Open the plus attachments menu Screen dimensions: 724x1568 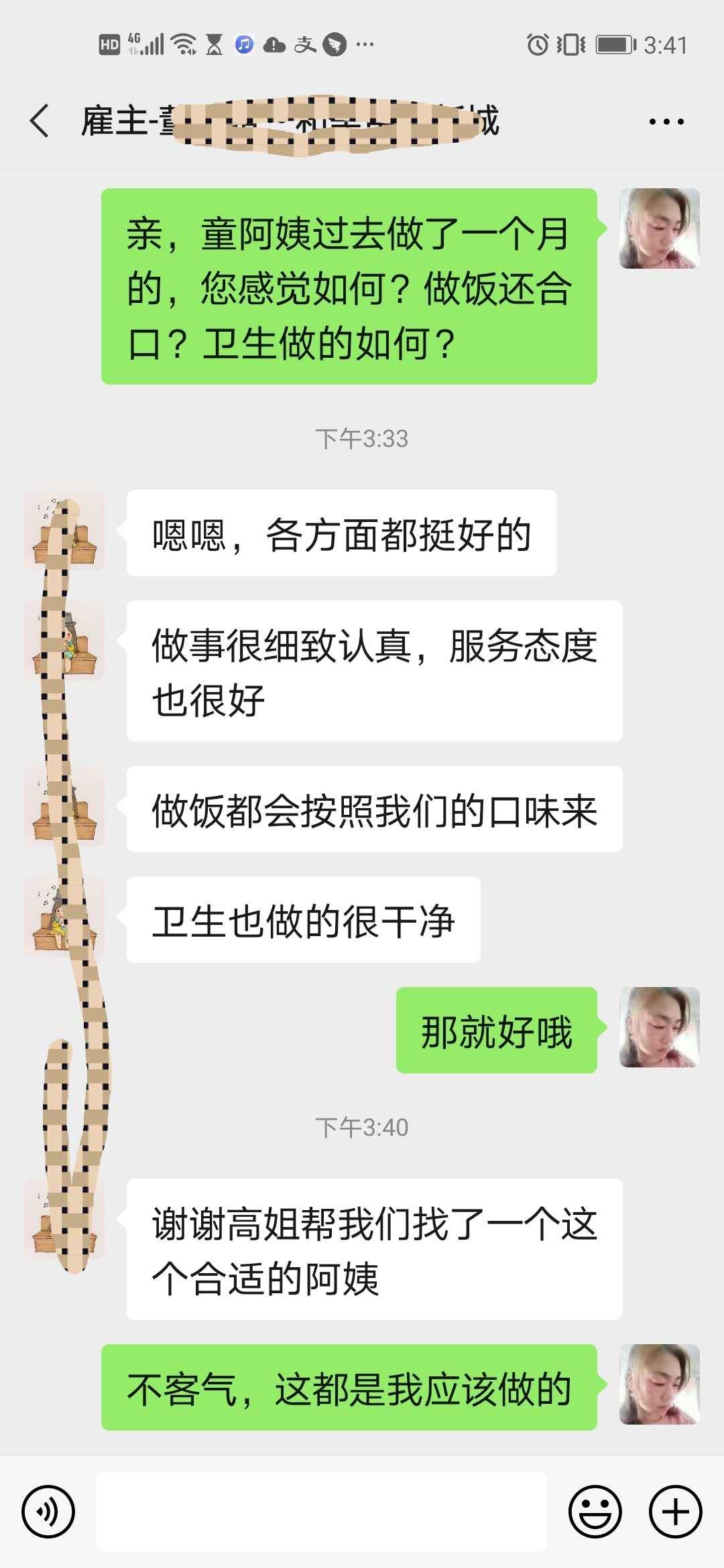coord(676,1512)
